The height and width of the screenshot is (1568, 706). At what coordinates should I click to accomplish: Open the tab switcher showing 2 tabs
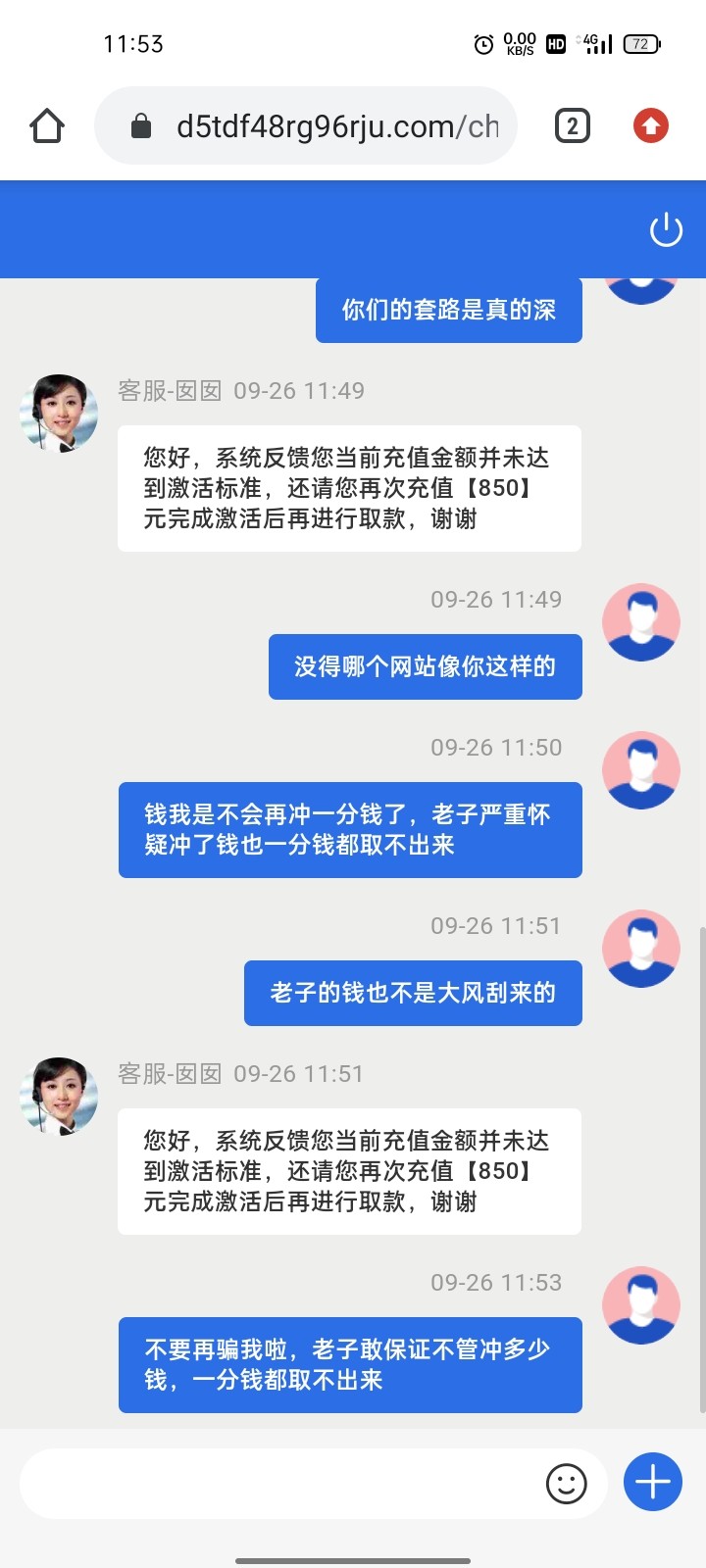coord(573,126)
